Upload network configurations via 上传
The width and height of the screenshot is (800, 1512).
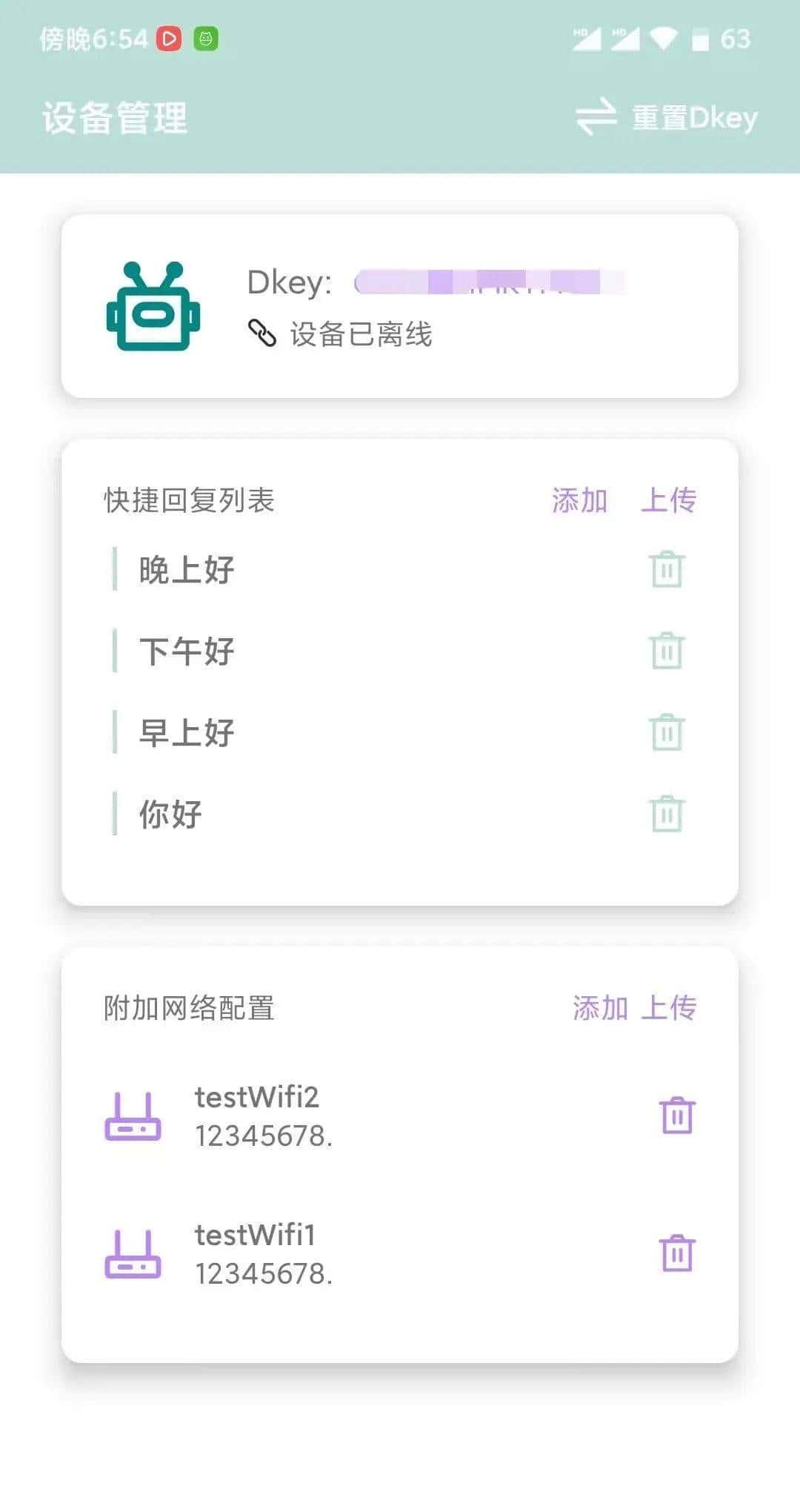pyautogui.click(x=670, y=1007)
